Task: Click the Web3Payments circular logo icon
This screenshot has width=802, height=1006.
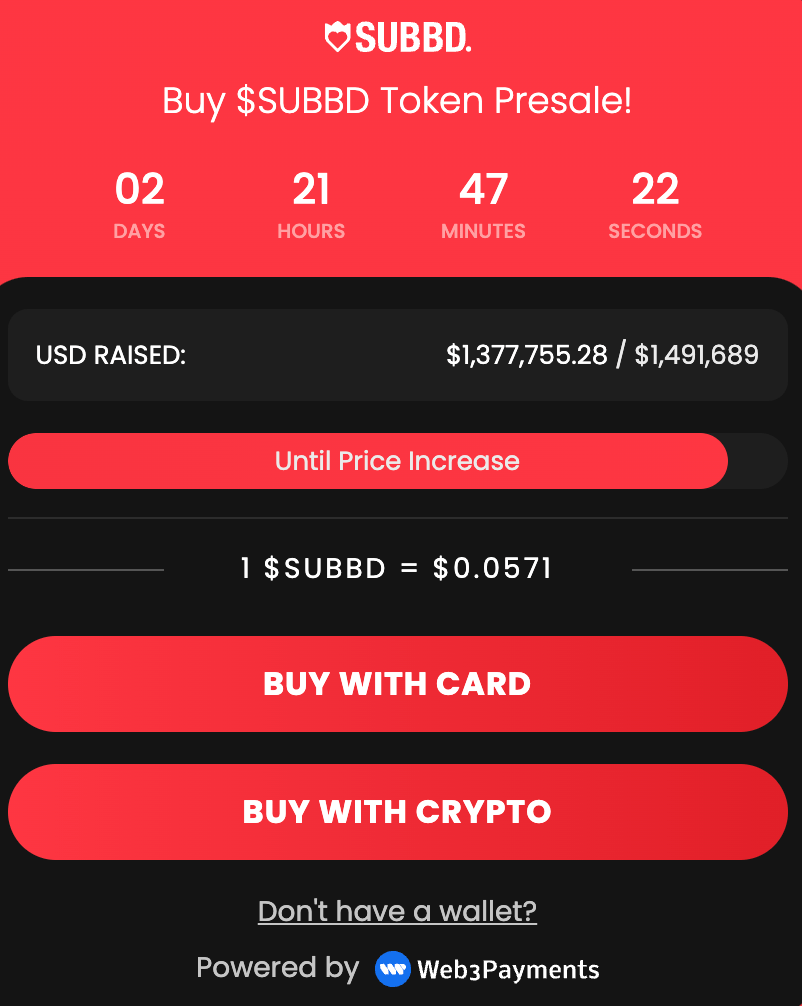Action: point(394,969)
